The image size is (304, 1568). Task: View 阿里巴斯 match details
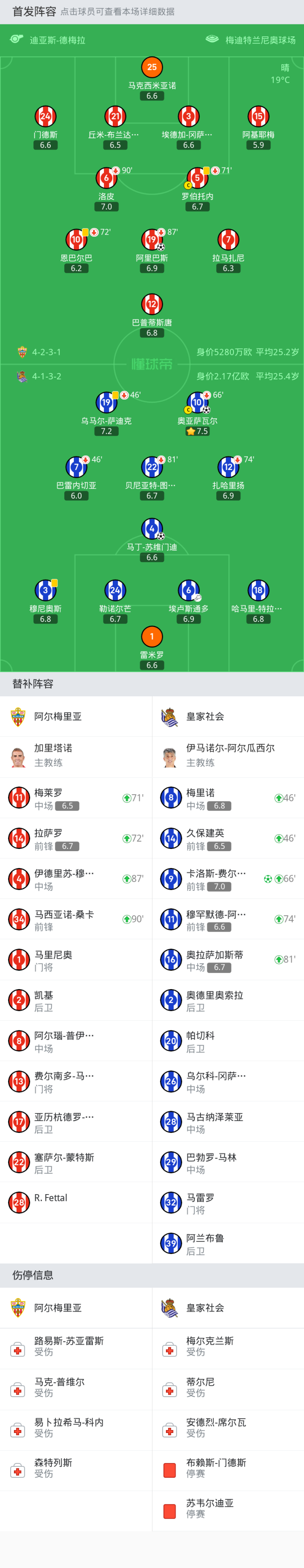[152, 240]
